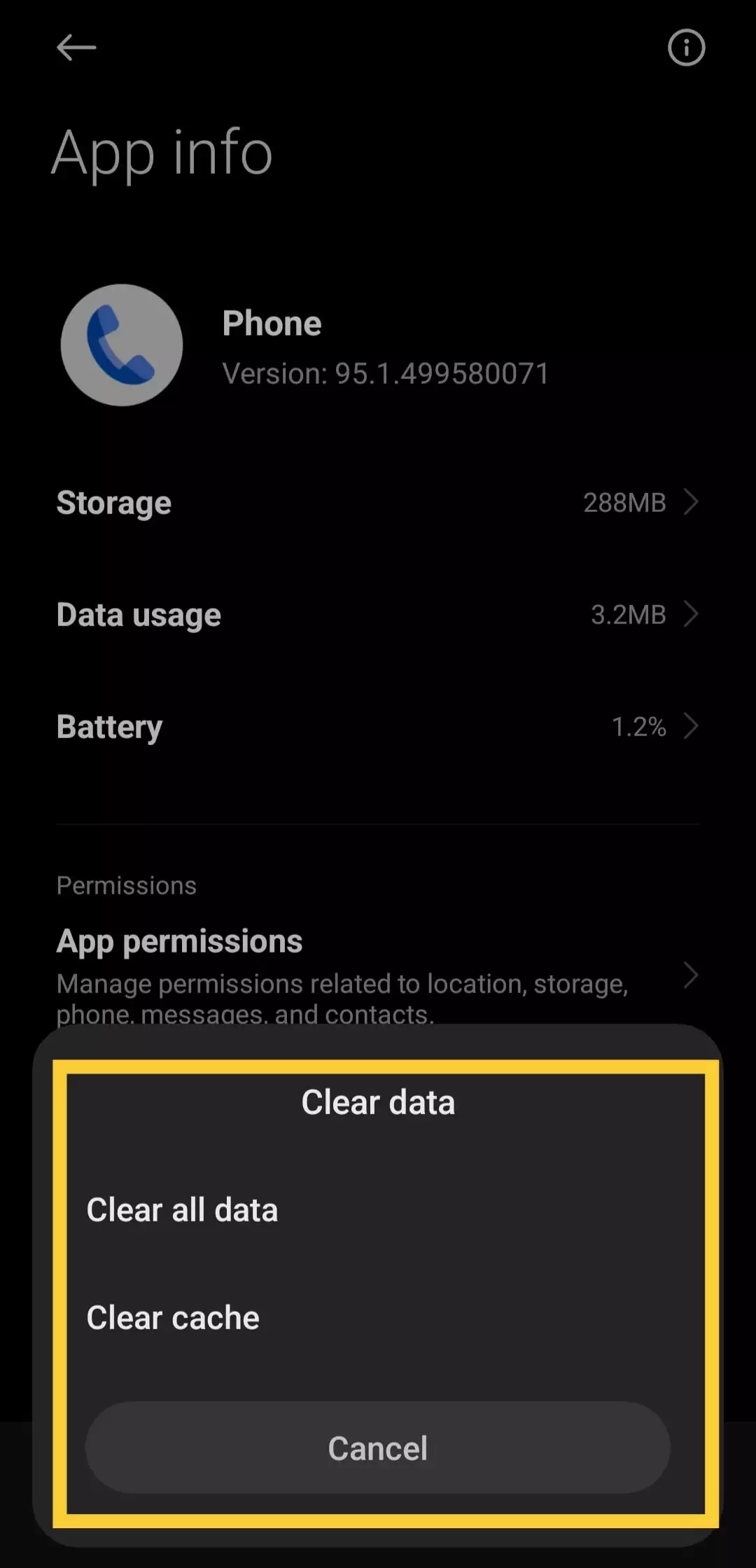This screenshot has height=1568, width=756.
Task: Select the Data usage label
Action: coord(139,614)
